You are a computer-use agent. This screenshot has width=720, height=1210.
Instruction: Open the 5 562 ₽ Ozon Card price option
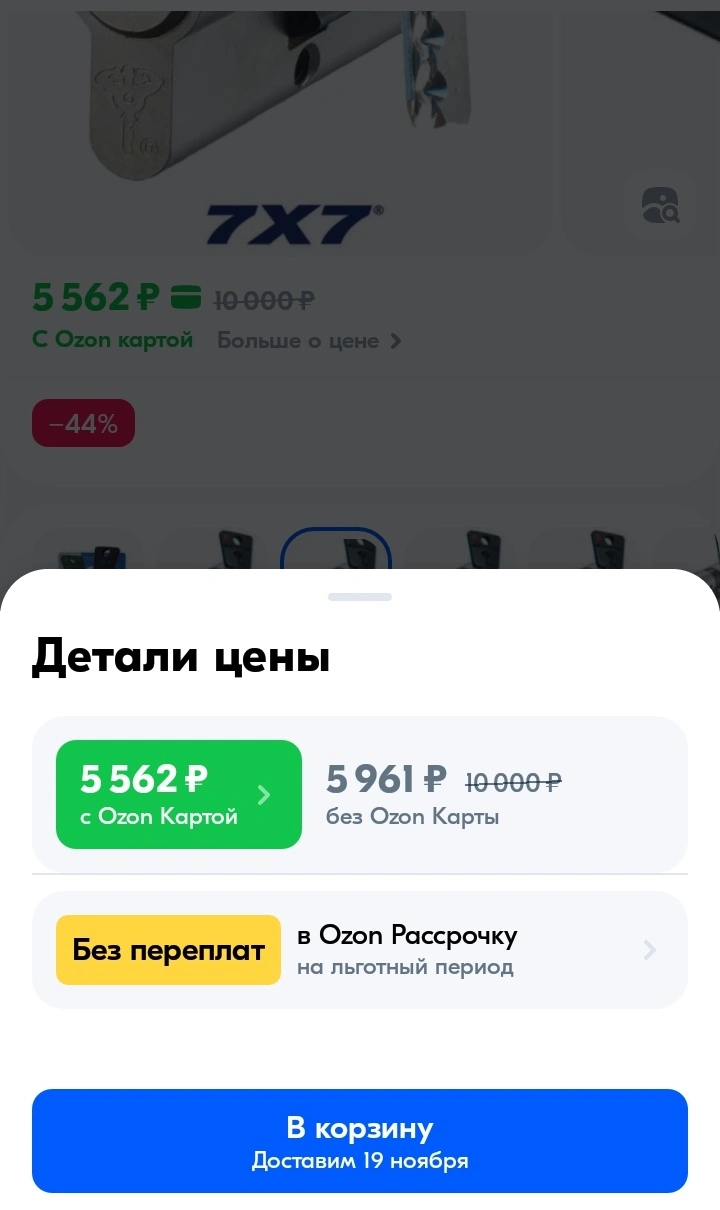pos(178,794)
